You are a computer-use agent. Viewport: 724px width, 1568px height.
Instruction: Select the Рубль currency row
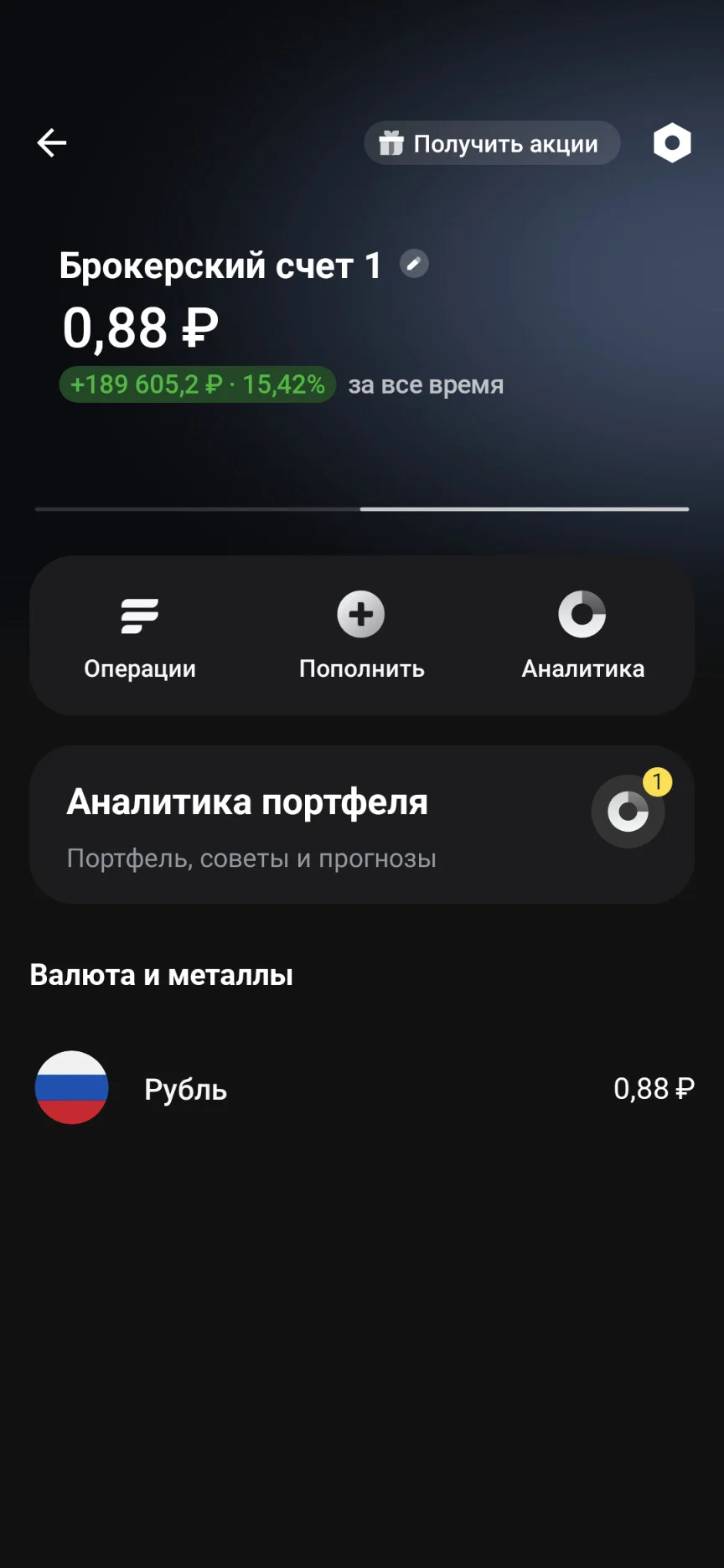click(x=362, y=1088)
